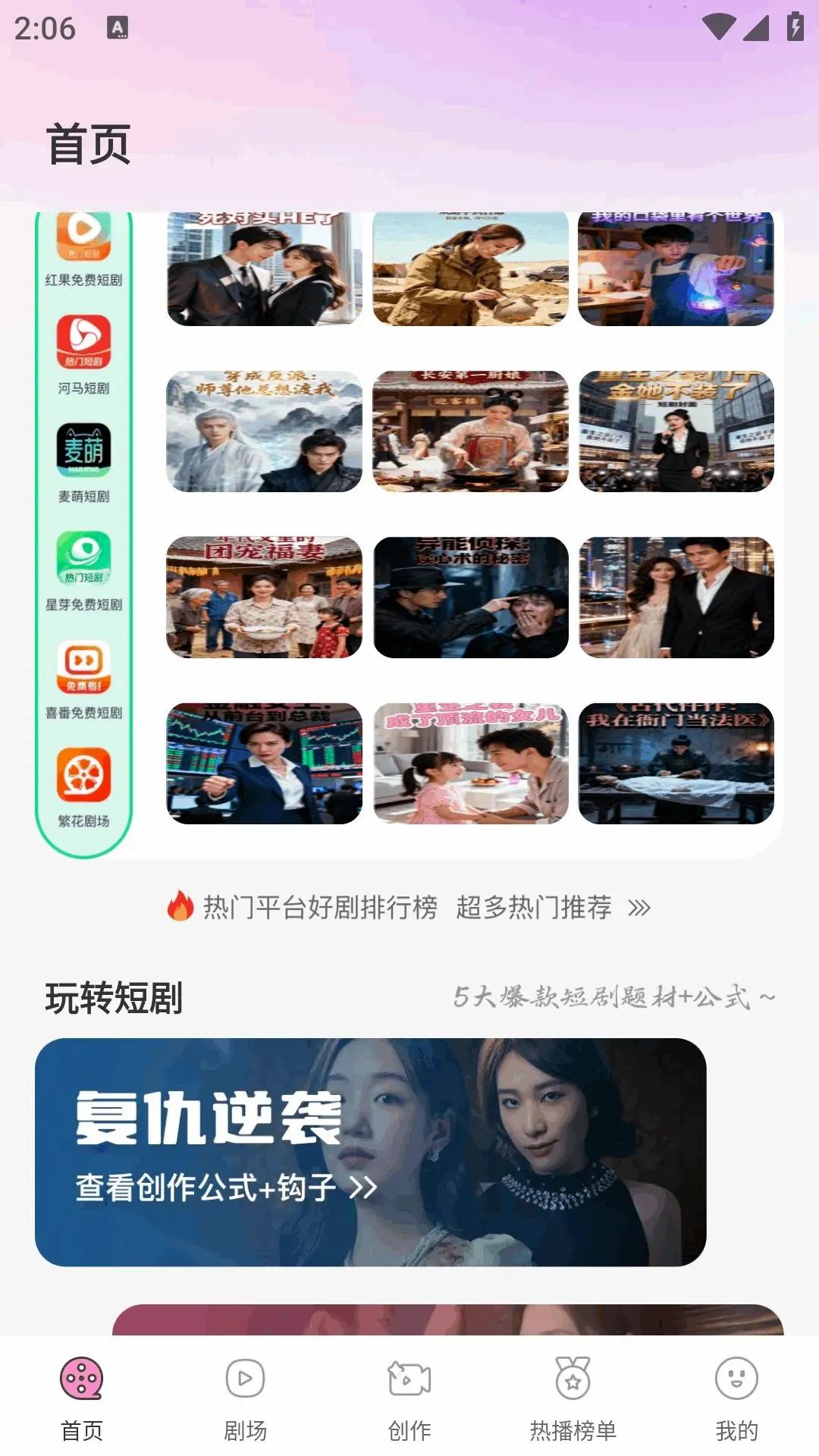This screenshot has width=819, height=1456.
Task: Select 喜番免费短剧 platform
Action: [x=83, y=680]
